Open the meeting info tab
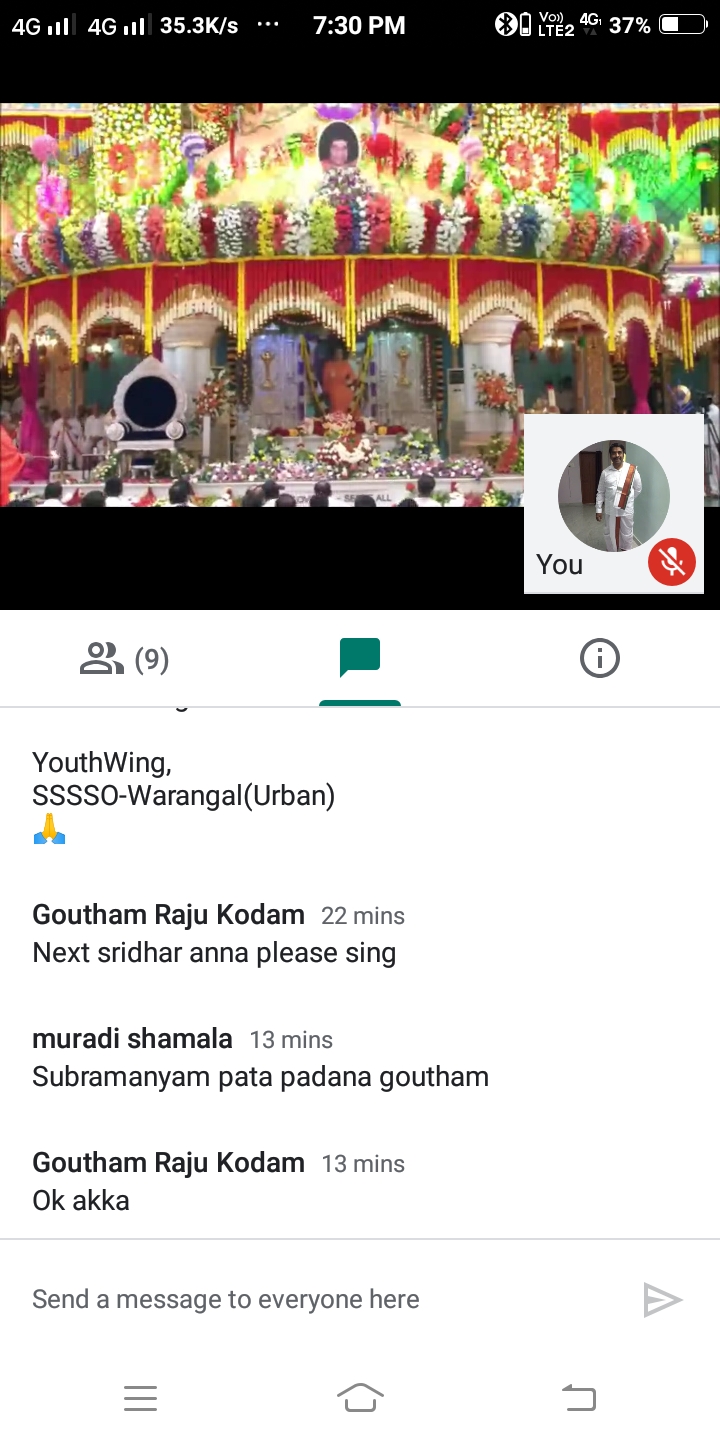Image resolution: width=720 pixels, height=1440 pixels. pyautogui.click(x=599, y=659)
